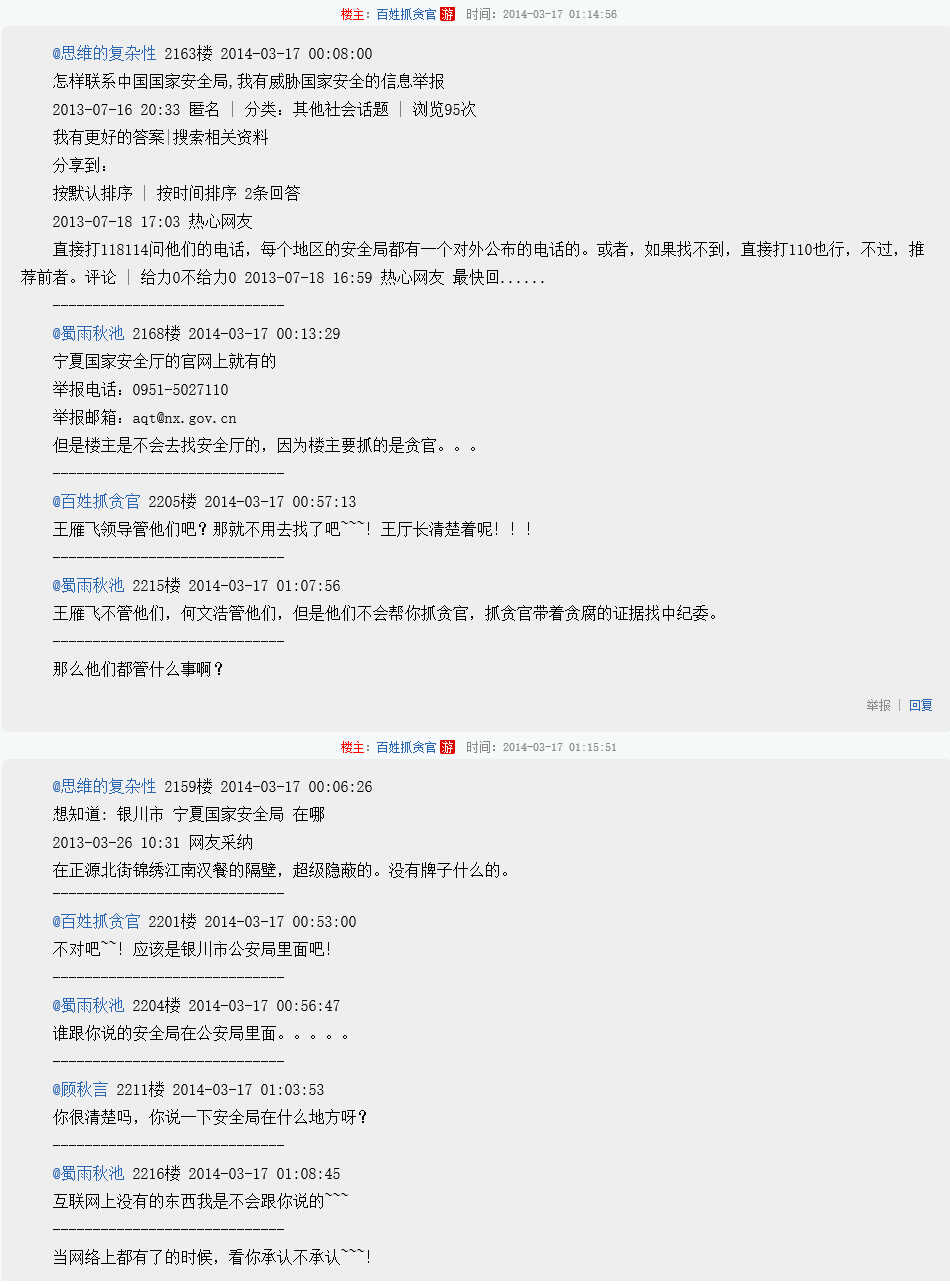950x1284 pixels.
Task: Open @思维的复杂性 mention at 2163楼
Action: (105, 54)
